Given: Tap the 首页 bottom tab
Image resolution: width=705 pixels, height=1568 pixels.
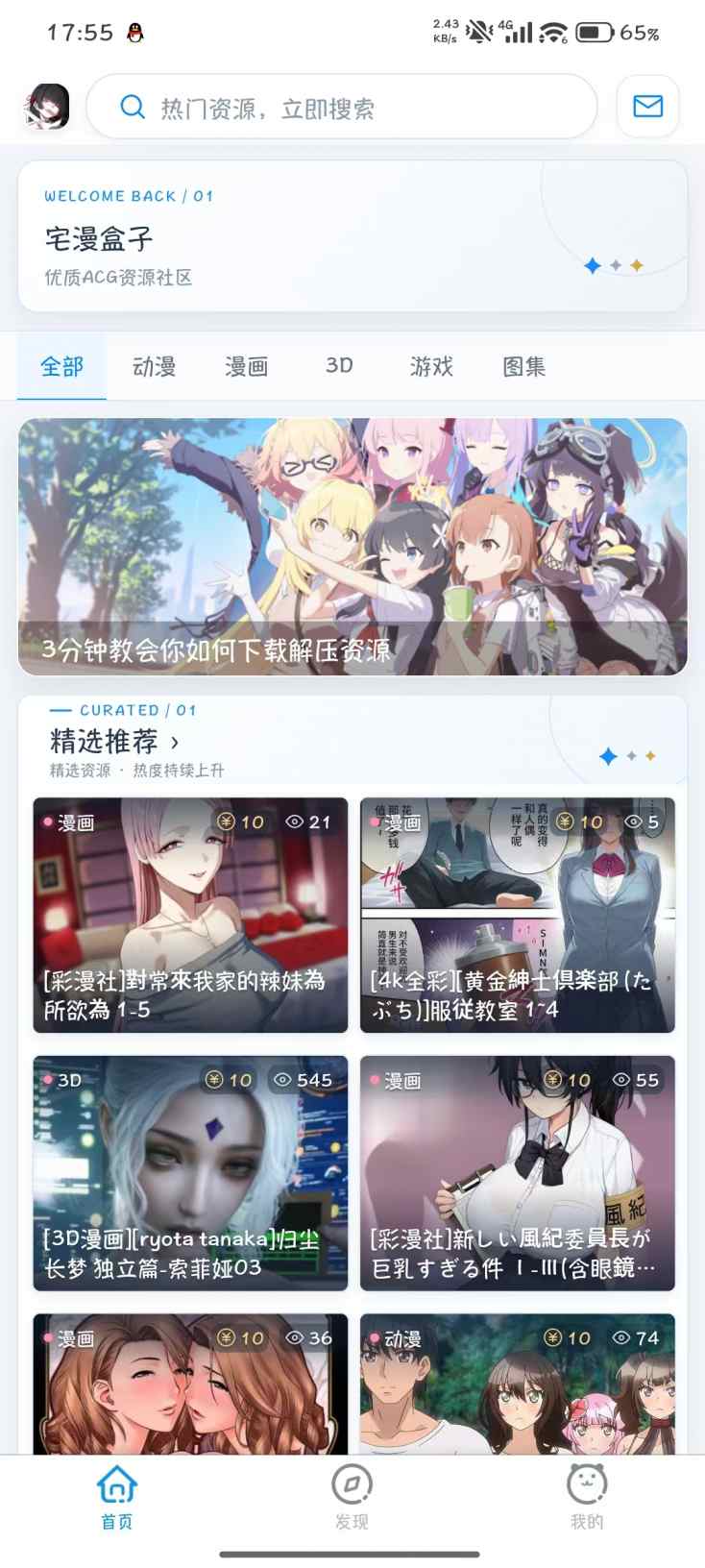Looking at the screenshot, I should [x=117, y=1497].
